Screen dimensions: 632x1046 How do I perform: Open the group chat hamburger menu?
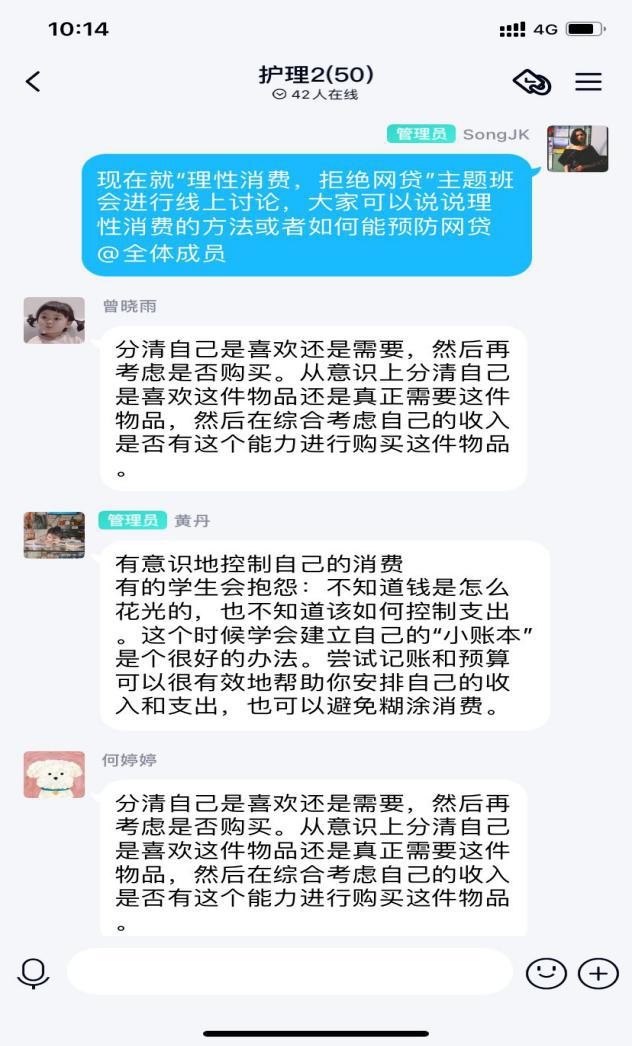[589, 82]
